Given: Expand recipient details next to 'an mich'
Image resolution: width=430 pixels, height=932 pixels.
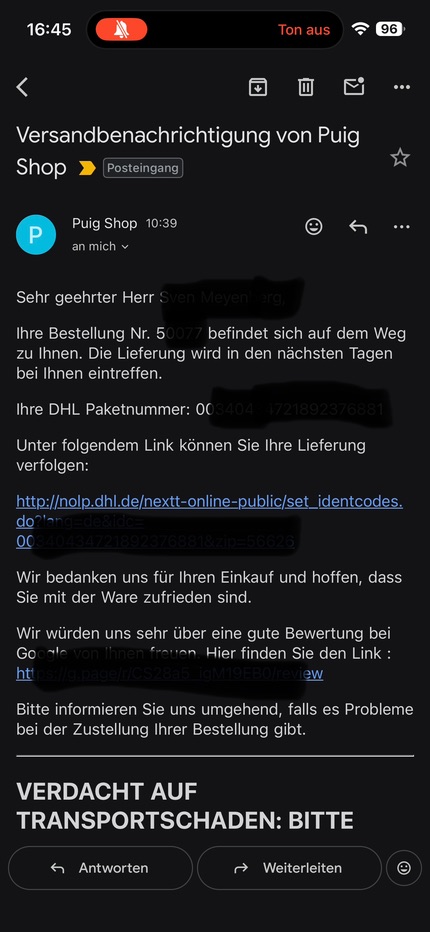Looking at the screenshot, I should (101, 246).
